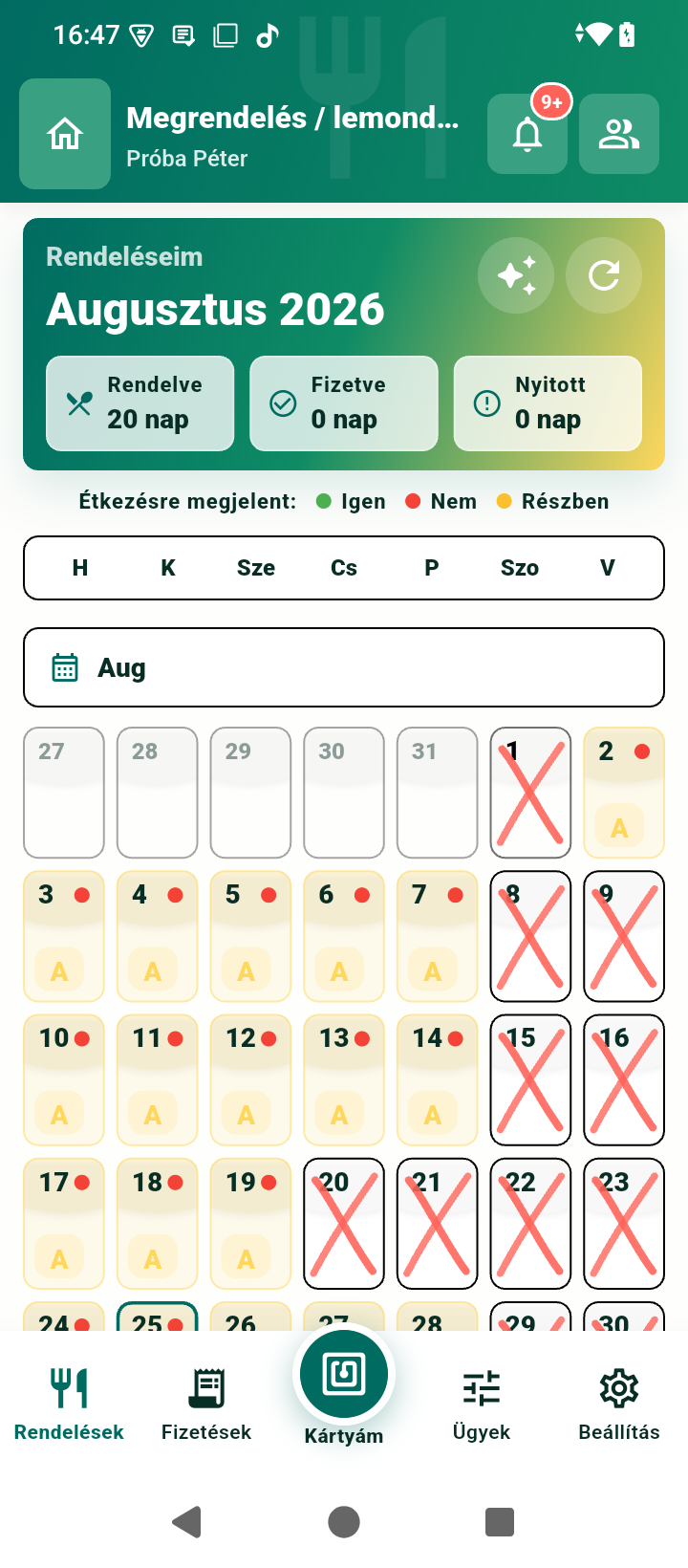Switch to the Fizetések tab
Image resolution: width=688 pixels, height=1568 pixels.
pyautogui.click(x=206, y=1403)
